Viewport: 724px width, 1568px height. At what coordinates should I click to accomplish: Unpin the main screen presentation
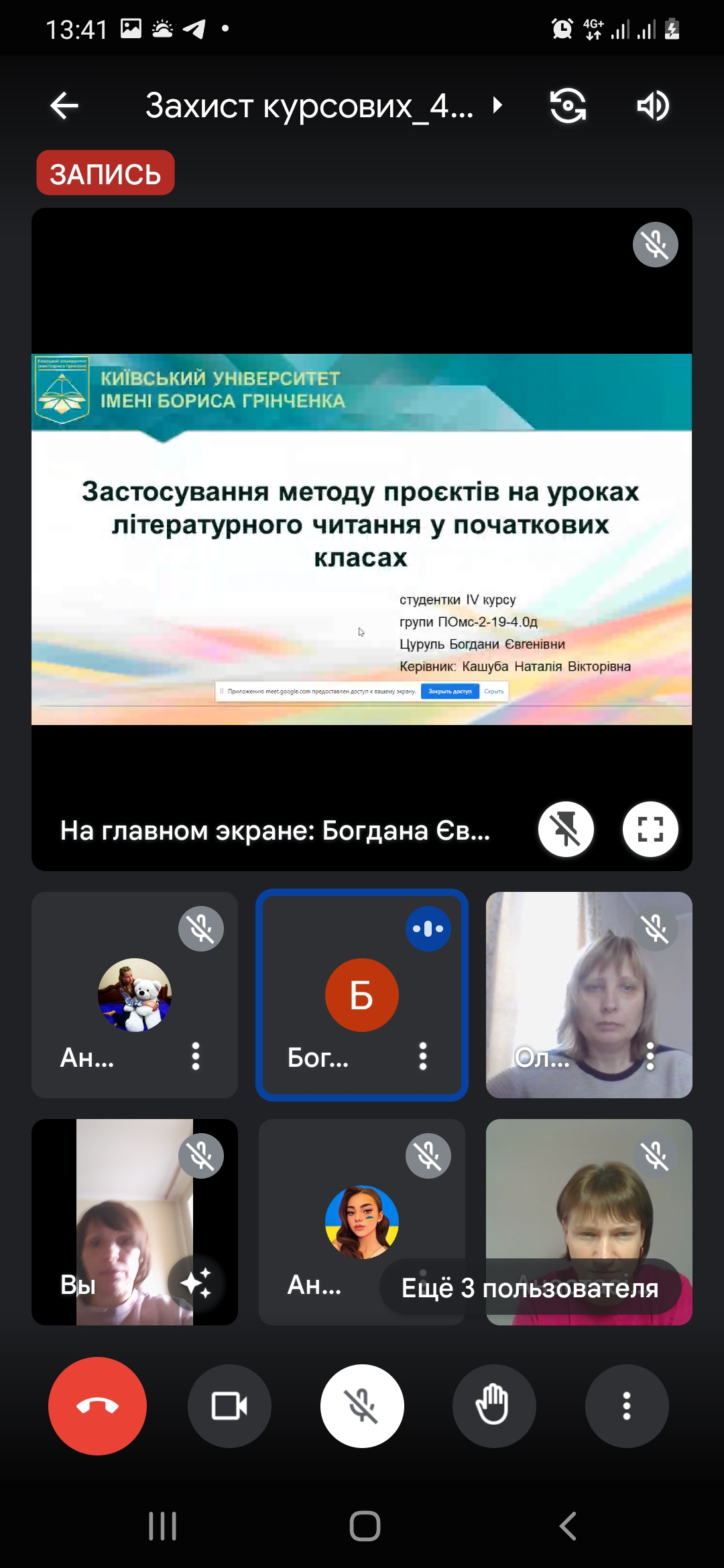tap(566, 830)
